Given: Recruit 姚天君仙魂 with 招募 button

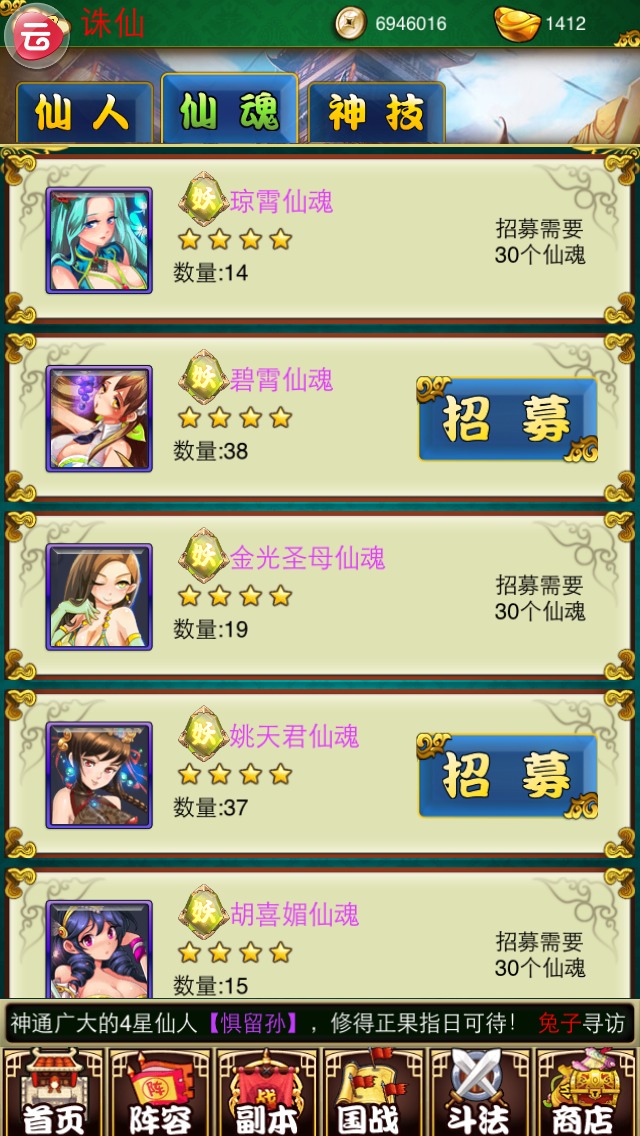Looking at the screenshot, I should 507,776.
